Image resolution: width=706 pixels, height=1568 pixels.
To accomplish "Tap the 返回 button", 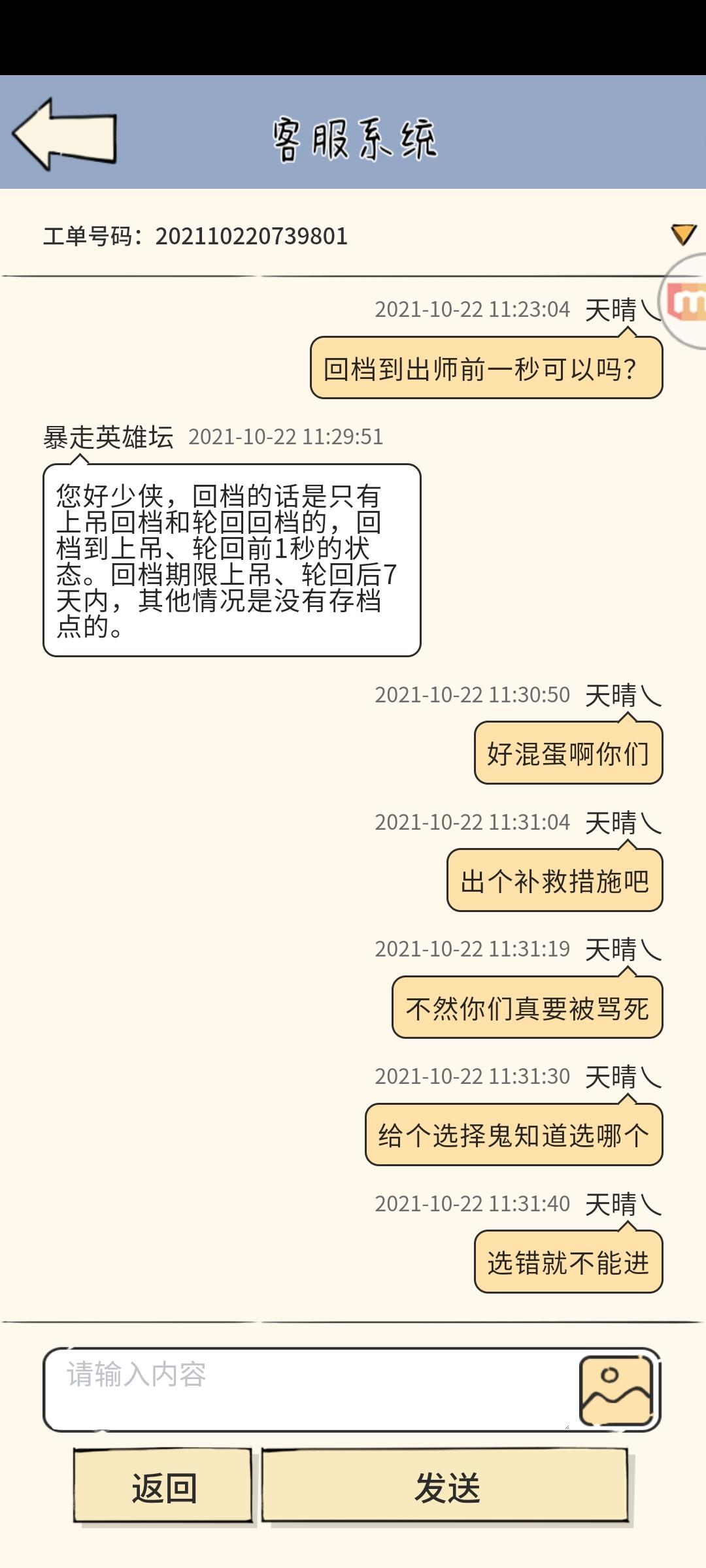I will click(x=163, y=1487).
